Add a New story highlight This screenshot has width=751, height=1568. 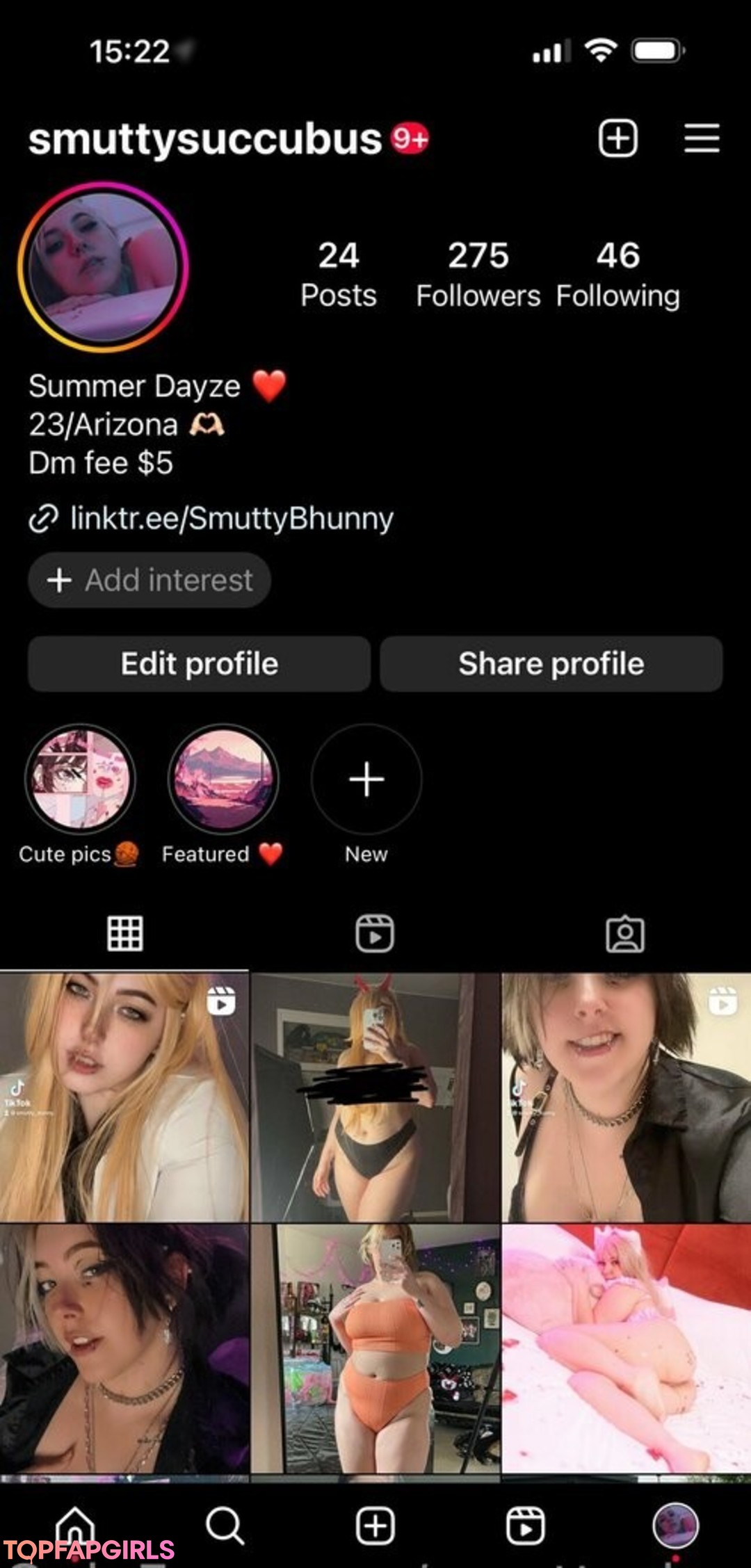point(366,779)
